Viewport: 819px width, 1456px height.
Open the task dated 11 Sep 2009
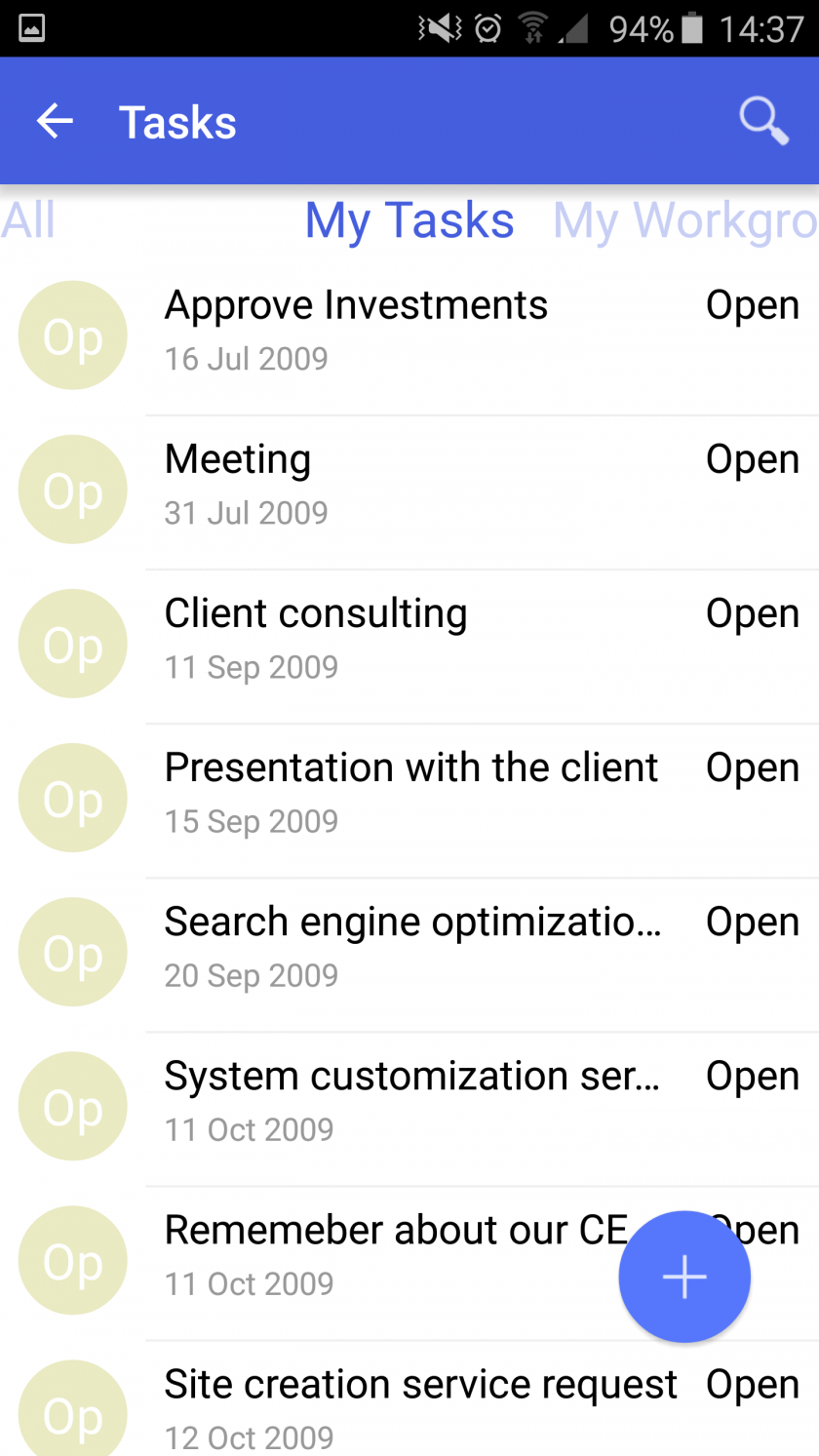pos(315,612)
